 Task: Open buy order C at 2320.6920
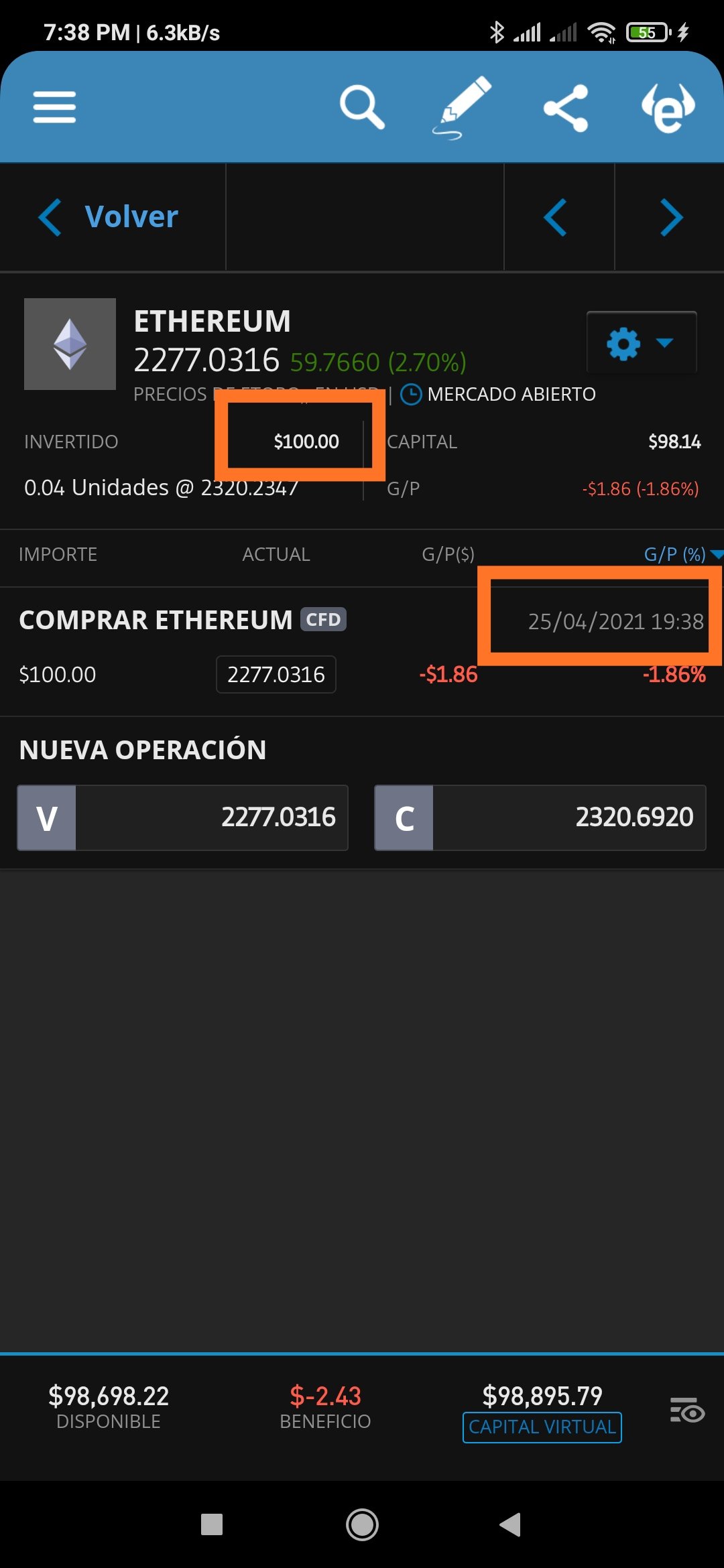pyautogui.click(x=540, y=818)
